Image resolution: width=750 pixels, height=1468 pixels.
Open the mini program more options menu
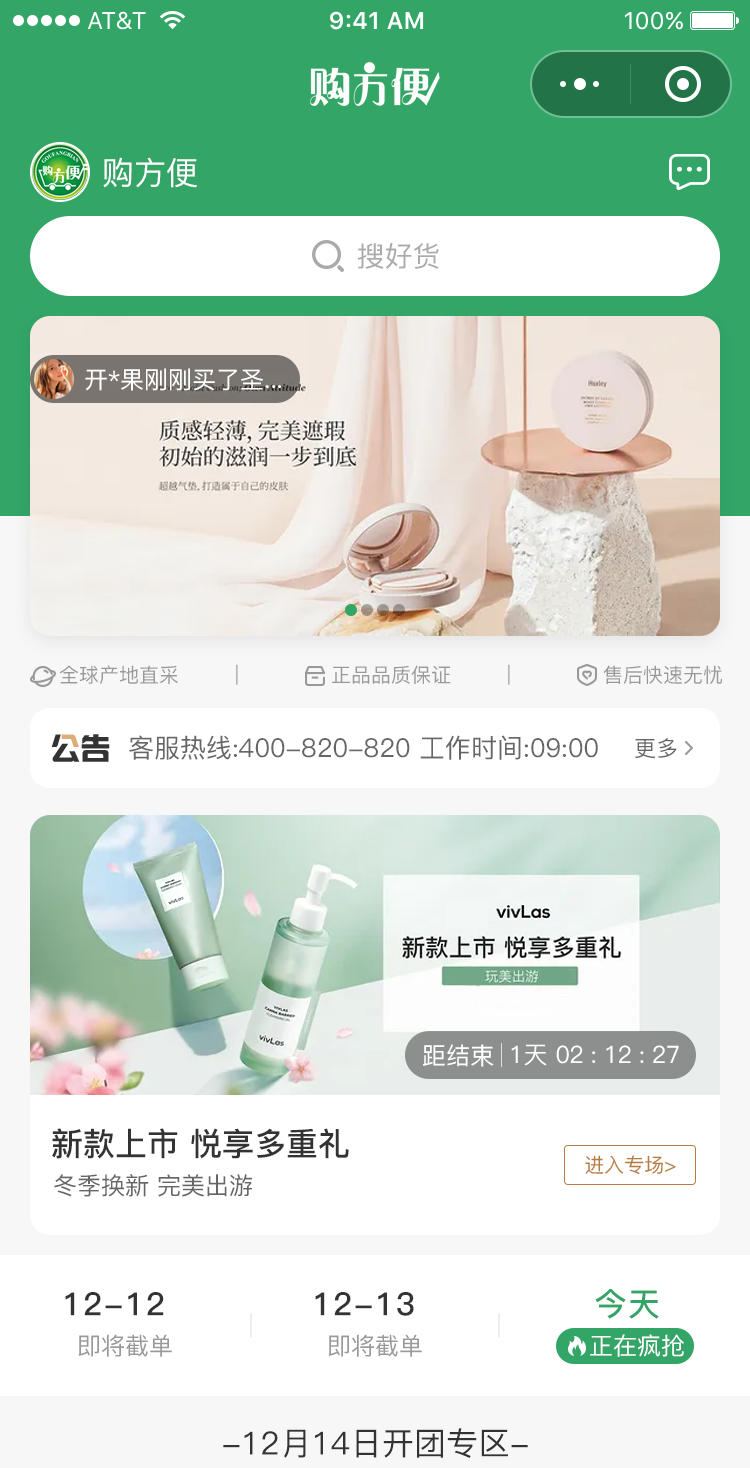tap(580, 85)
